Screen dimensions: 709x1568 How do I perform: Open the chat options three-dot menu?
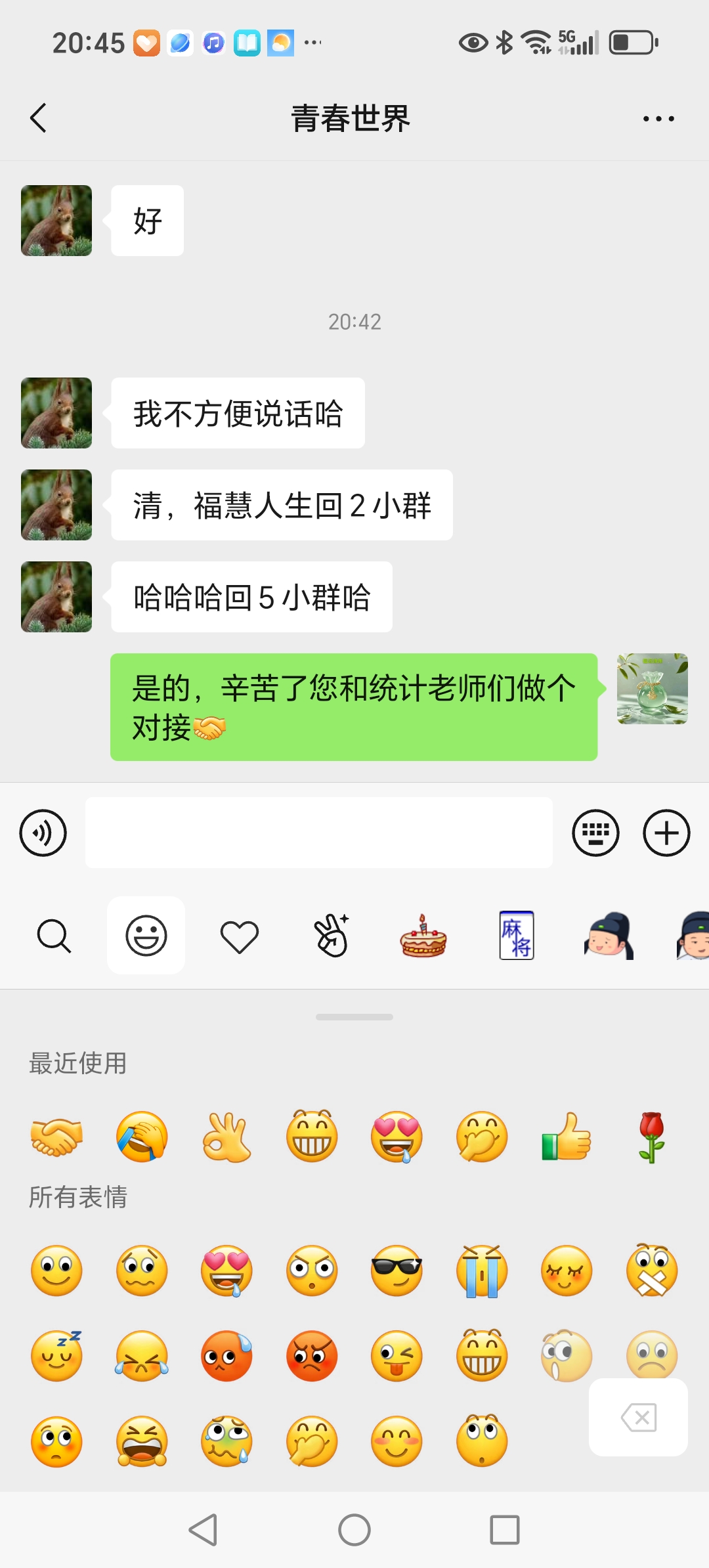pos(658,119)
